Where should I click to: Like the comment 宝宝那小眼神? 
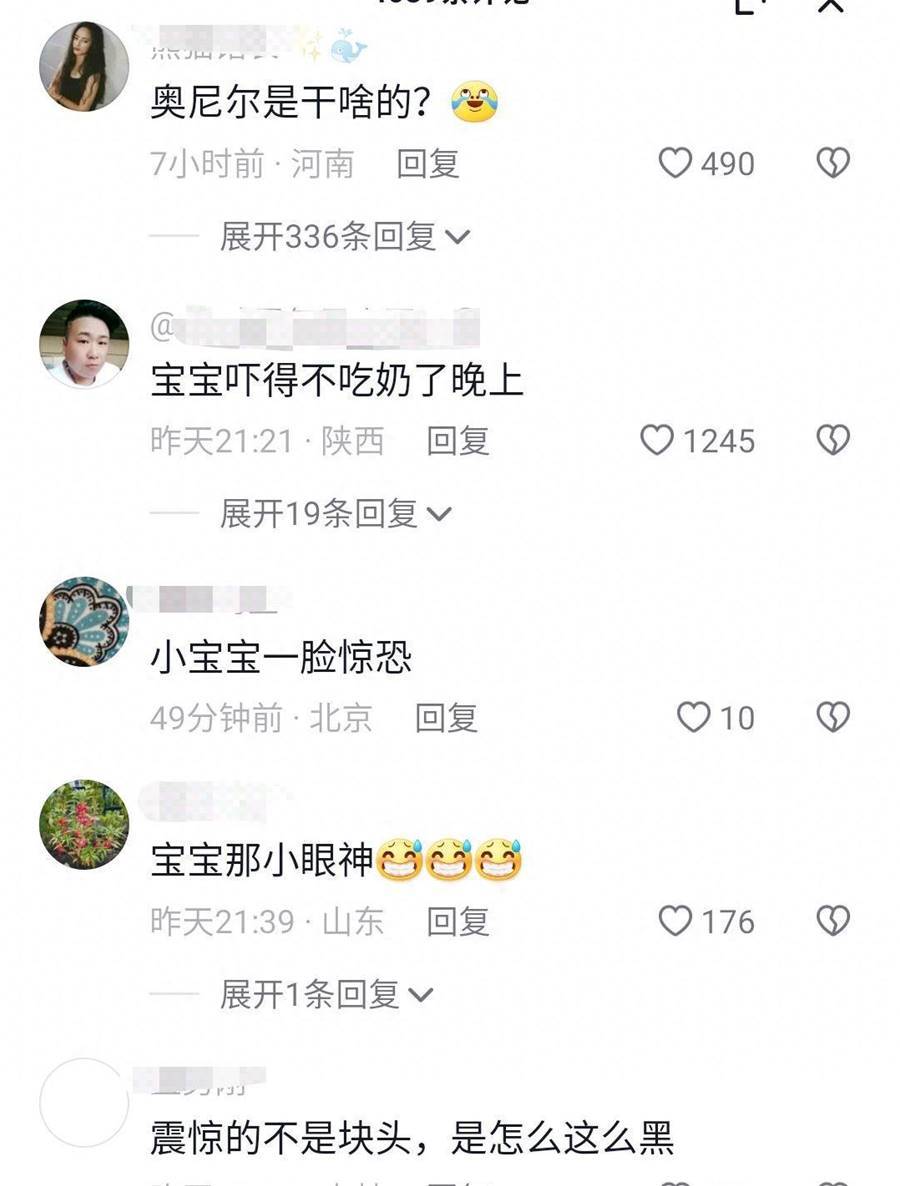point(676,921)
